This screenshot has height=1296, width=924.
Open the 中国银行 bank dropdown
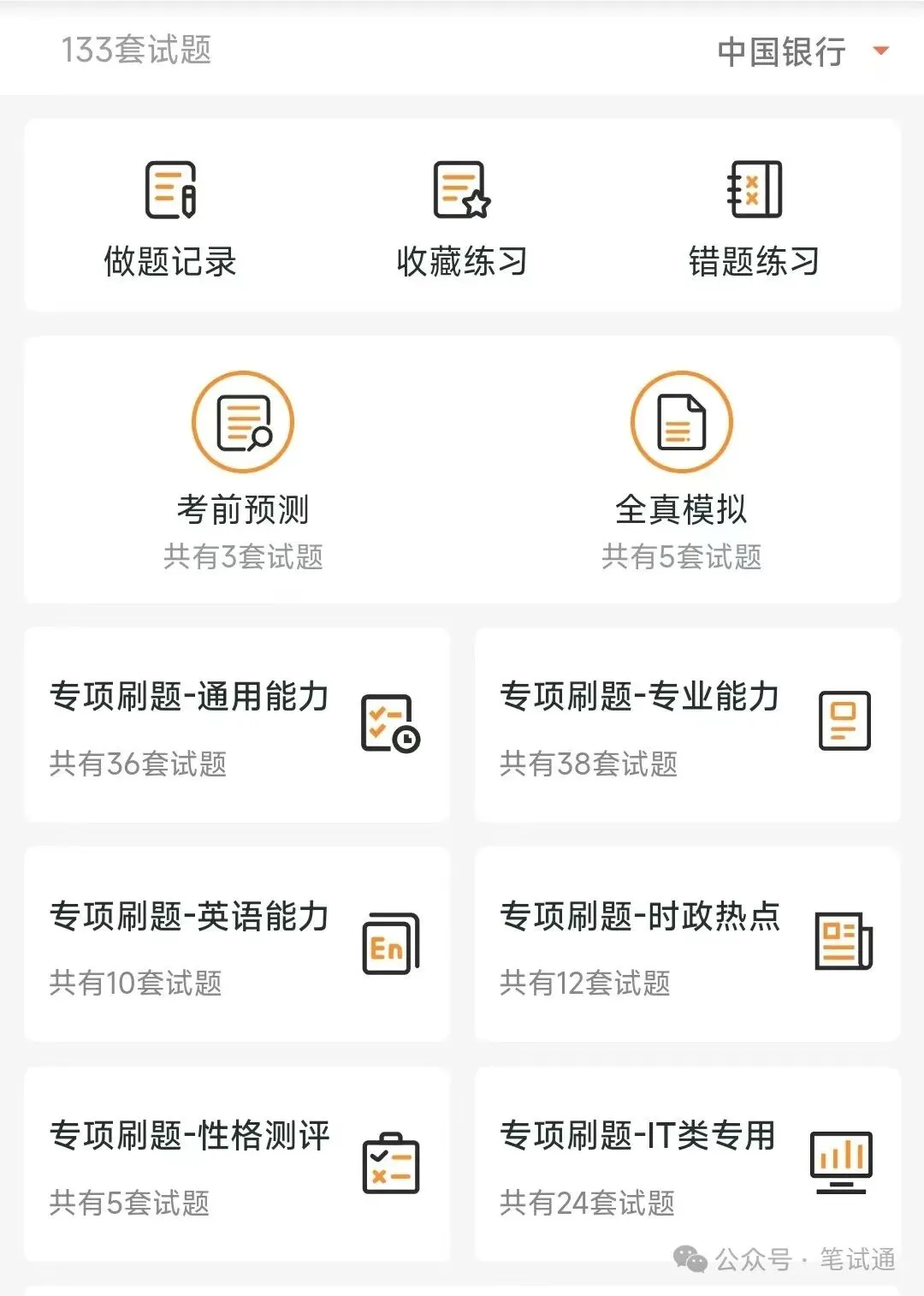[803, 51]
